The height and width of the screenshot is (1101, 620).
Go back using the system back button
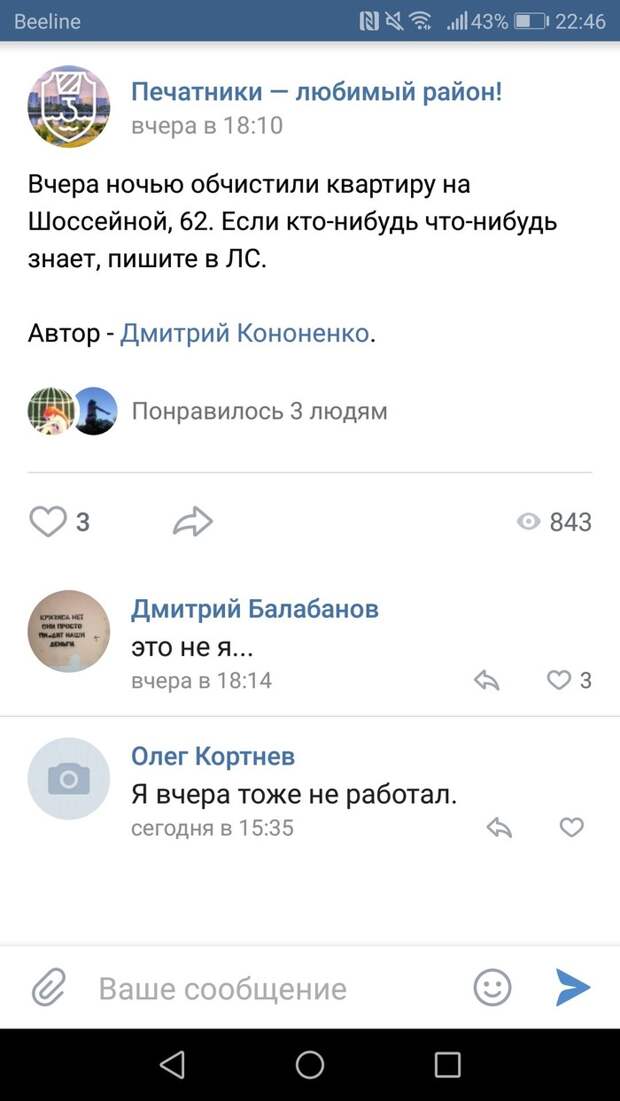(172, 1064)
